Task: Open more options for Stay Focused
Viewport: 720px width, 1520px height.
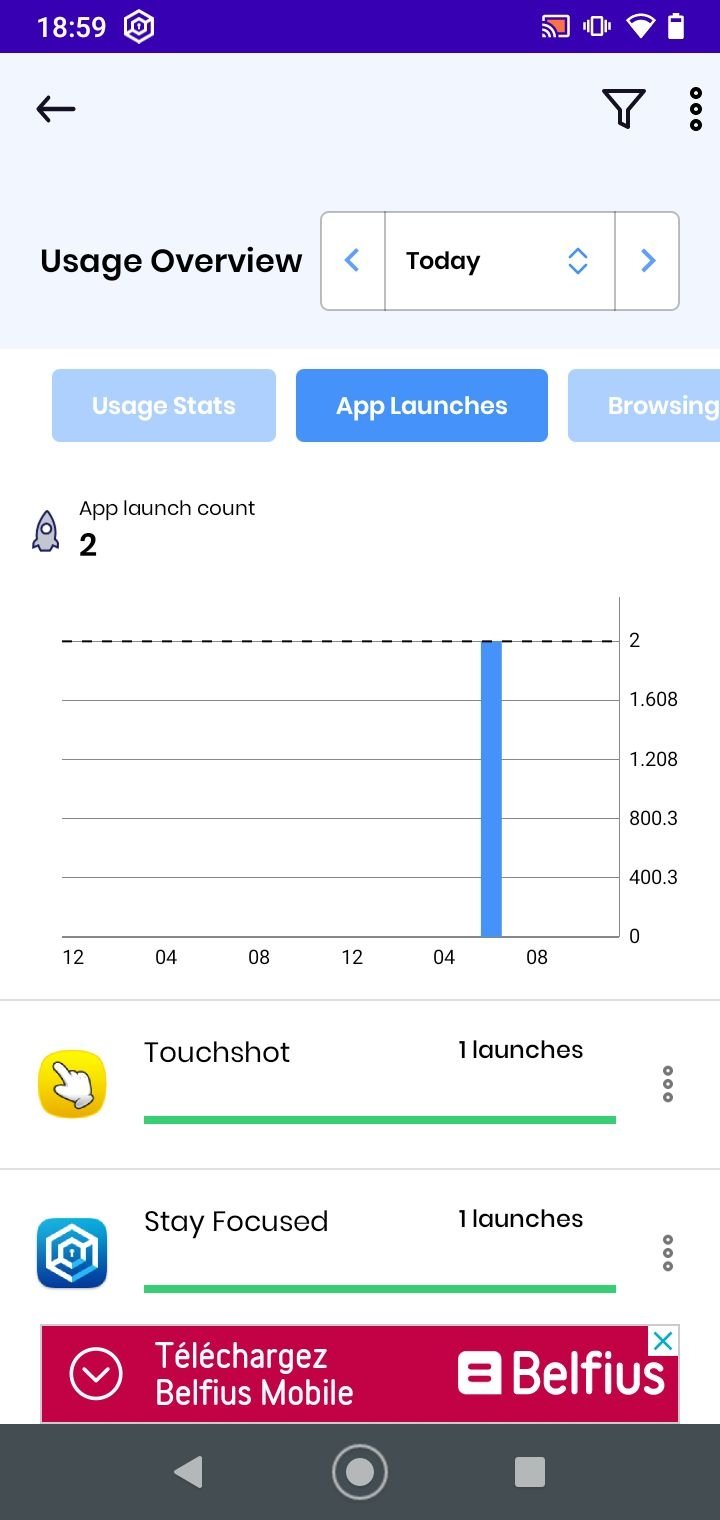Action: pyautogui.click(x=668, y=1253)
